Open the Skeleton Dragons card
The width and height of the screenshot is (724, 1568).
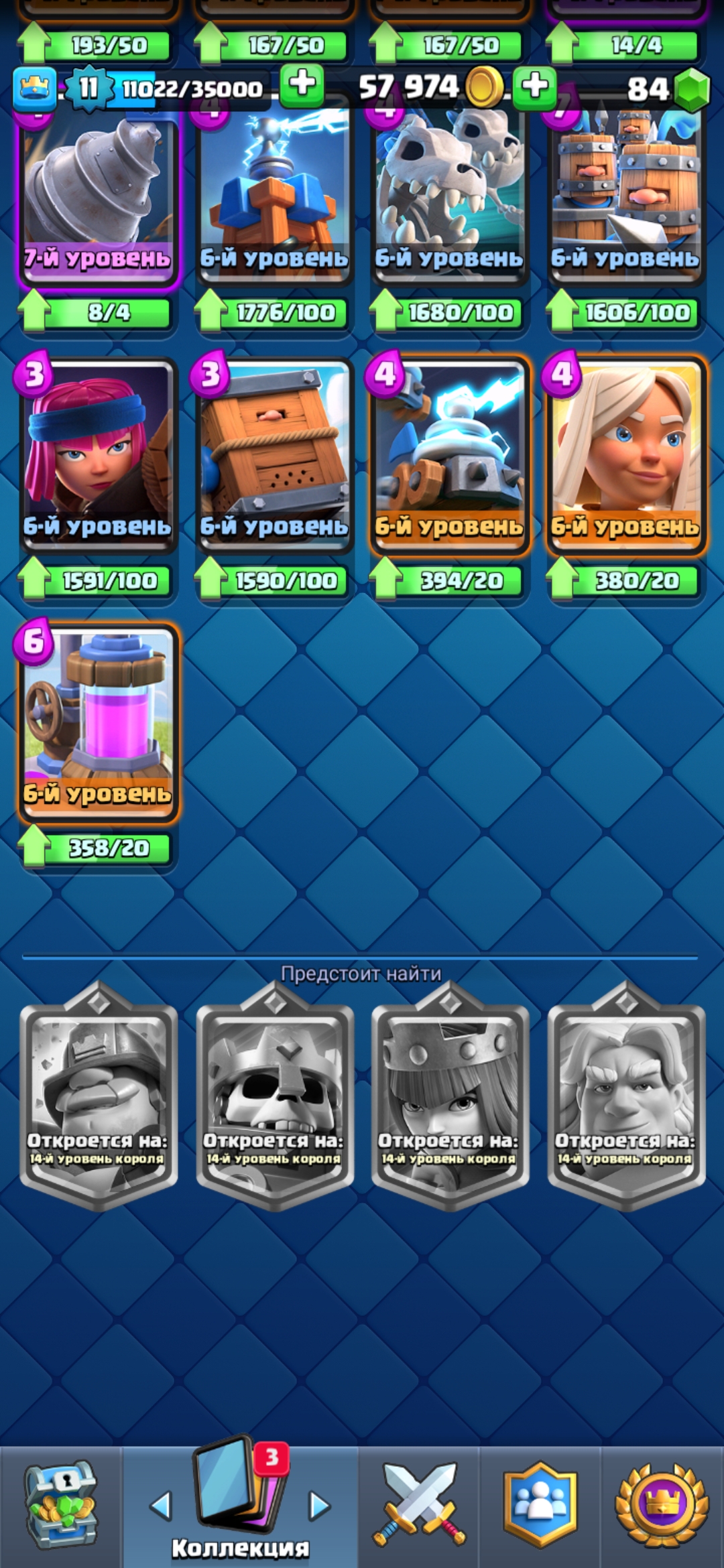click(x=450, y=194)
